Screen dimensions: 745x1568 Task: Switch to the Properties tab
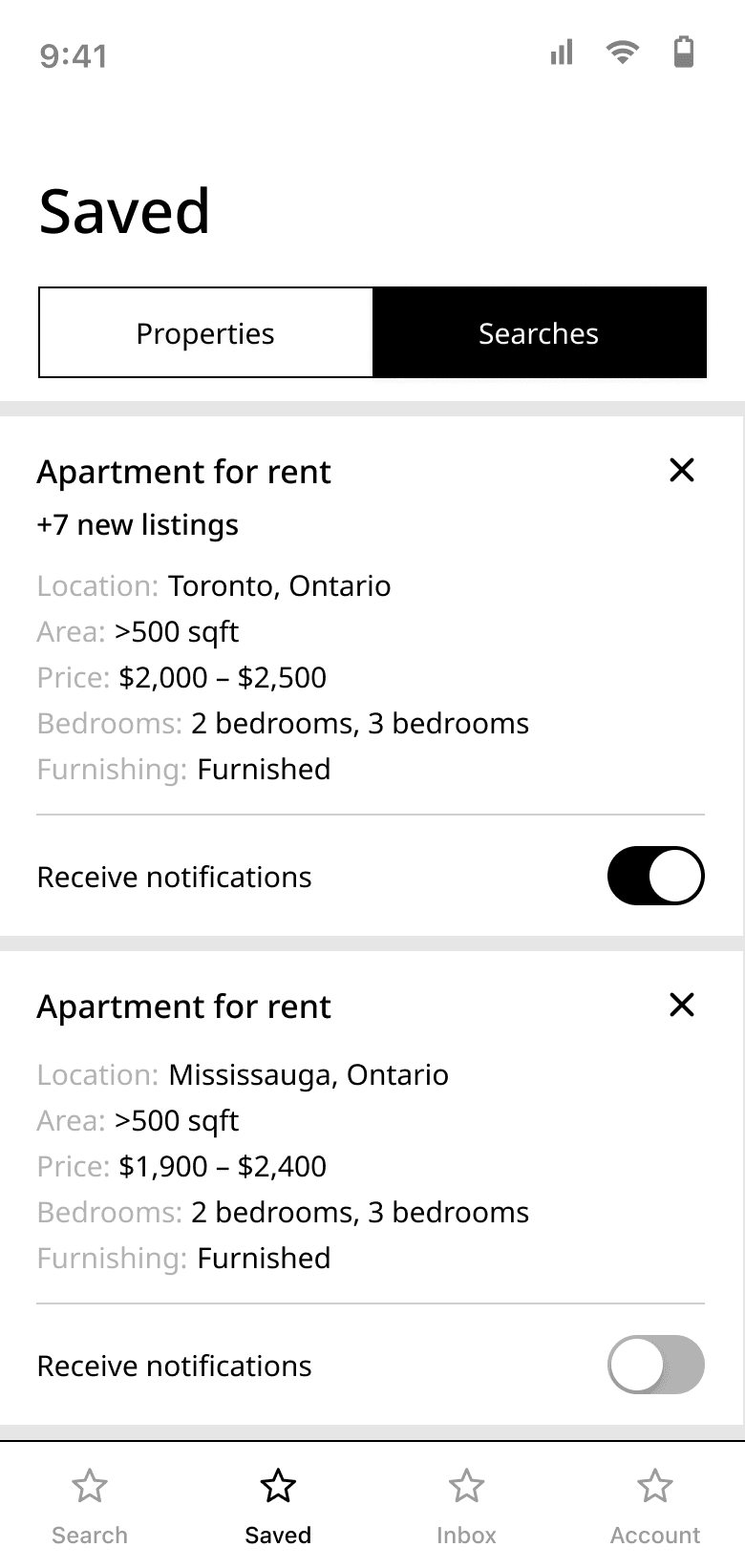[x=205, y=333]
